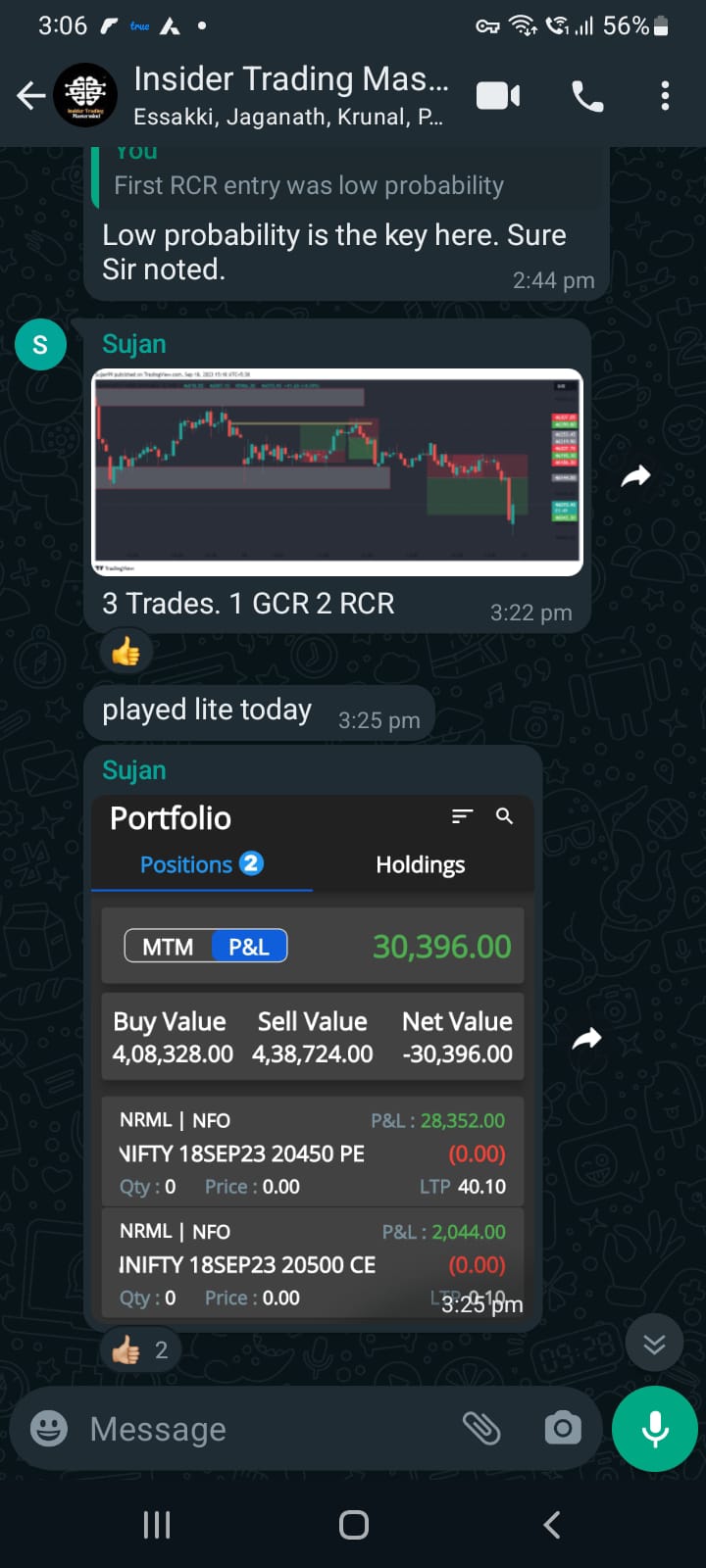Screen dimensions: 706x1568
Task: Start a group voice call
Action: coord(587,95)
